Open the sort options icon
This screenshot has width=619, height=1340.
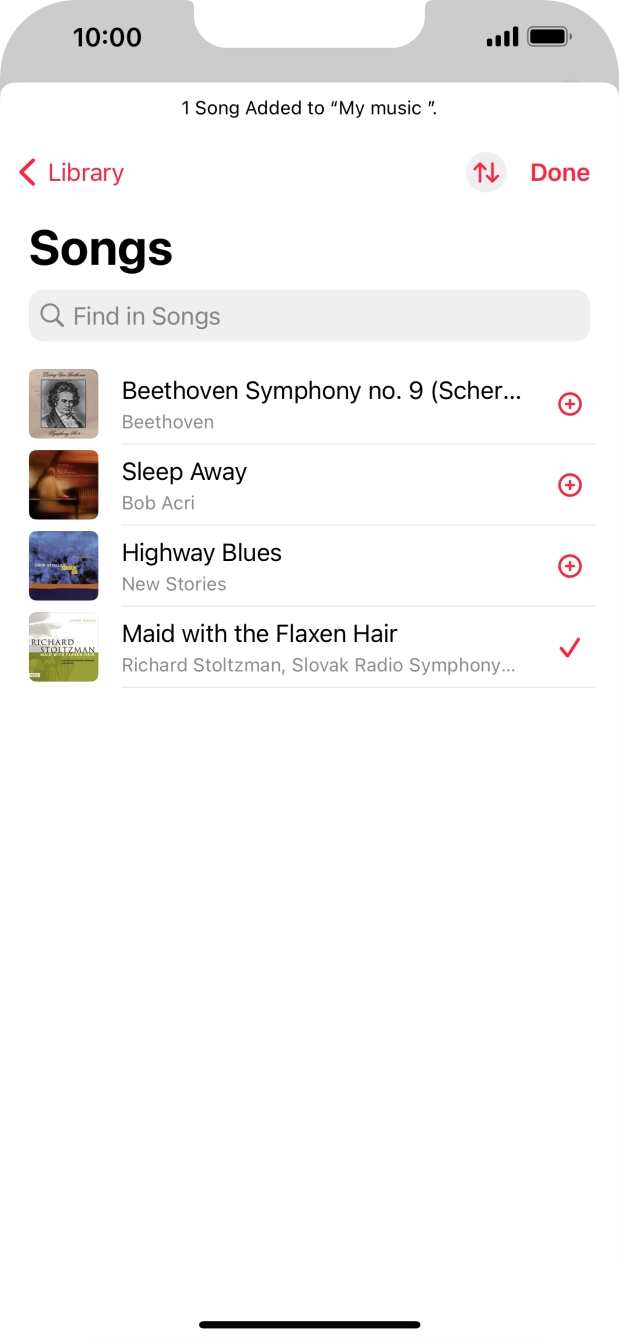tap(486, 173)
